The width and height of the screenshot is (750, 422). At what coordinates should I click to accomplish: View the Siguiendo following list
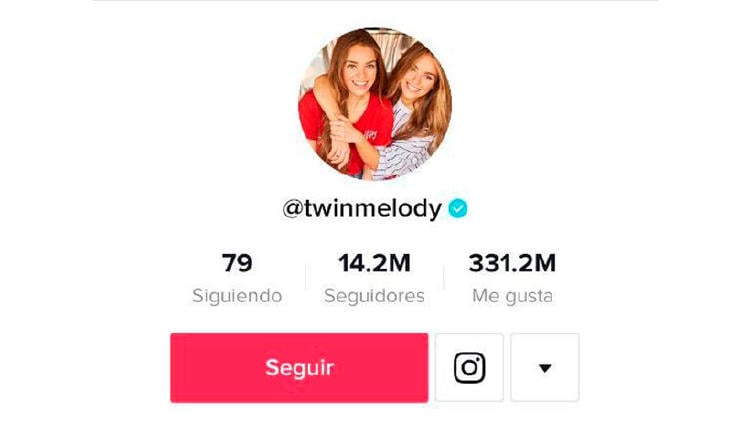coord(237,279)
